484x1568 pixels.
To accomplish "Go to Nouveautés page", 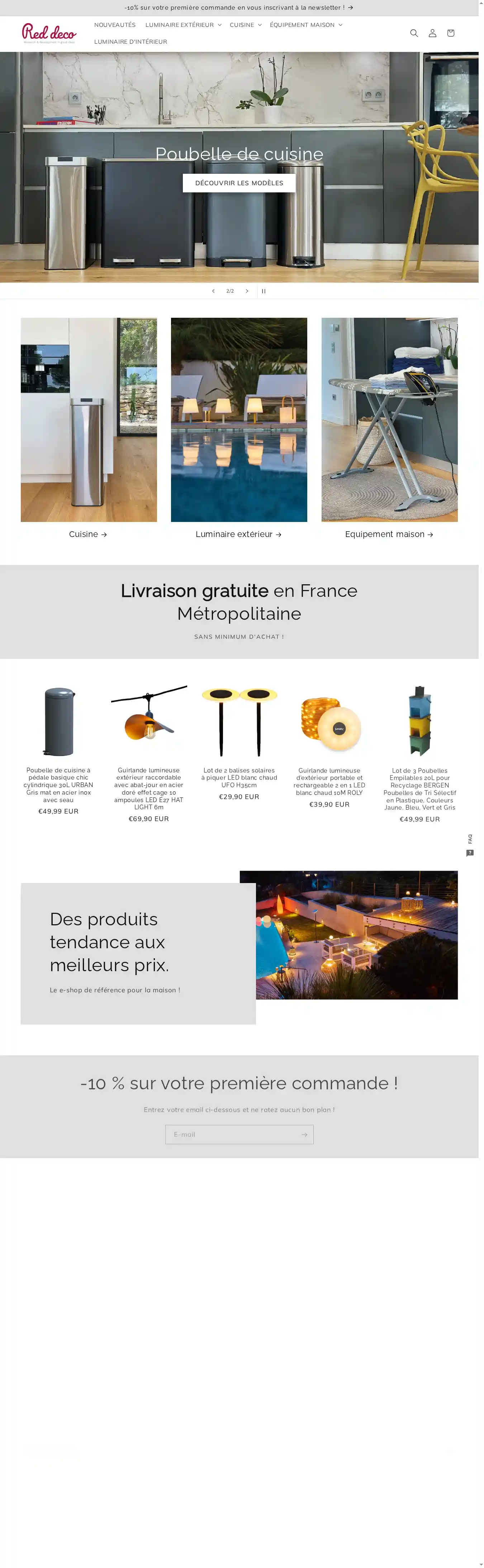I will 114,25.
